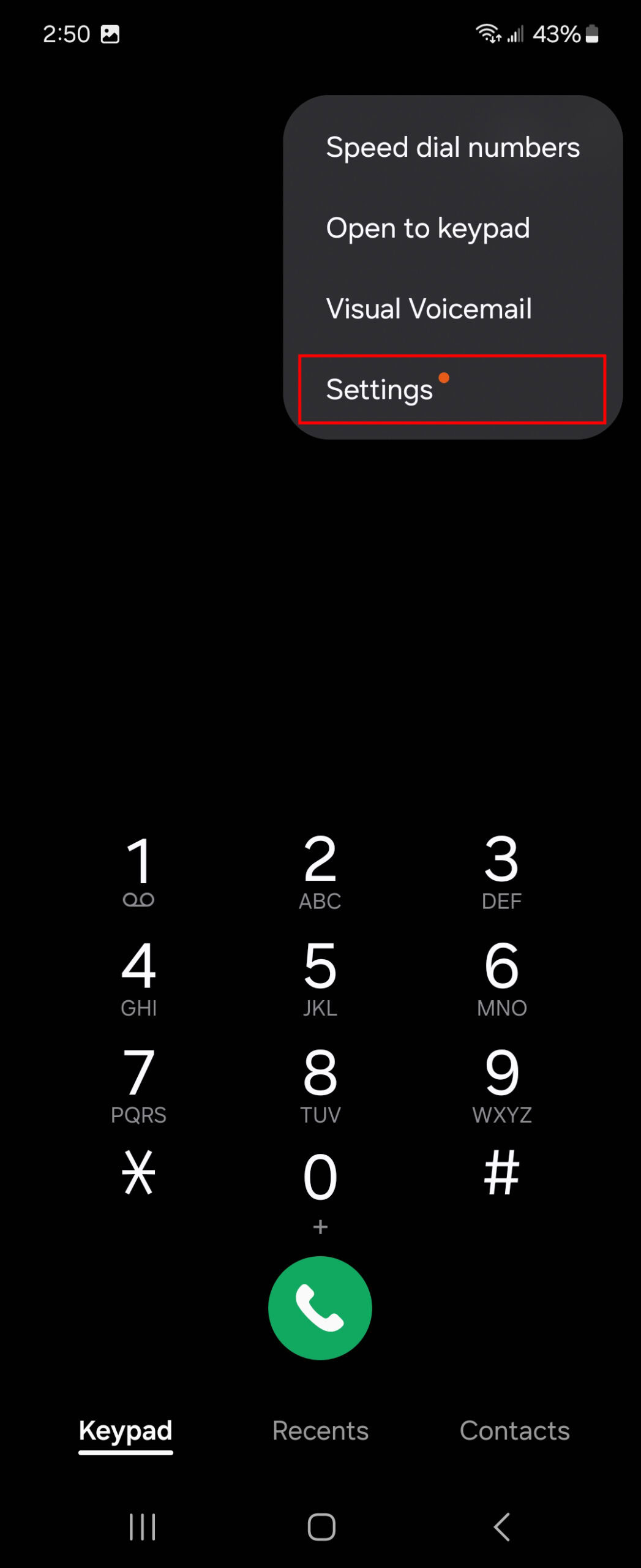The height and width of the screenshot is (1568, 641).
Task: Tap the 7 PQRS key
Action: pyautogui.click(x=138, y=1084)
